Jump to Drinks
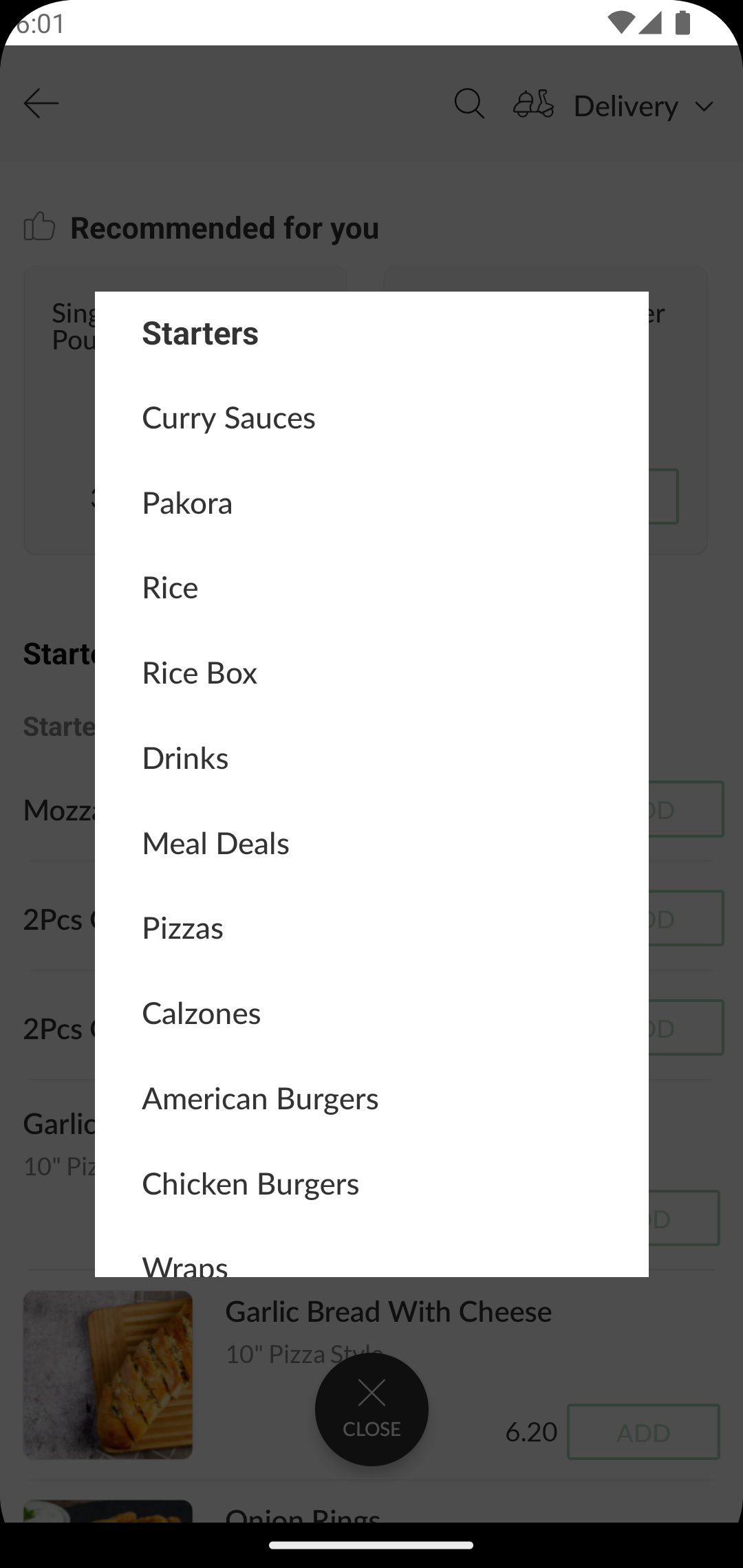This screenshot has height=1568, width=743. click(x=185, y=759)
